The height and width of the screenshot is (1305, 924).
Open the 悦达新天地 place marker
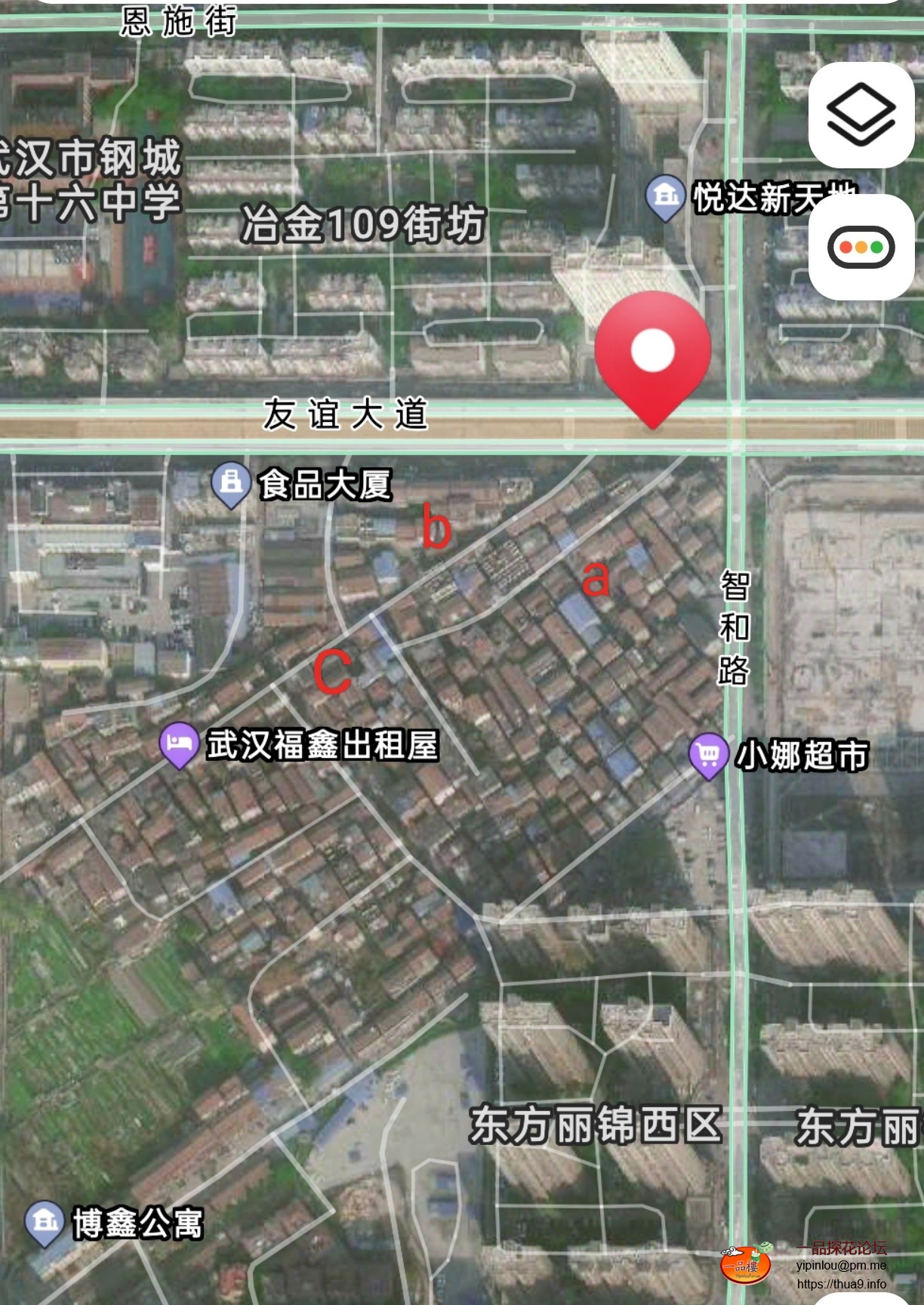[665, 197]
